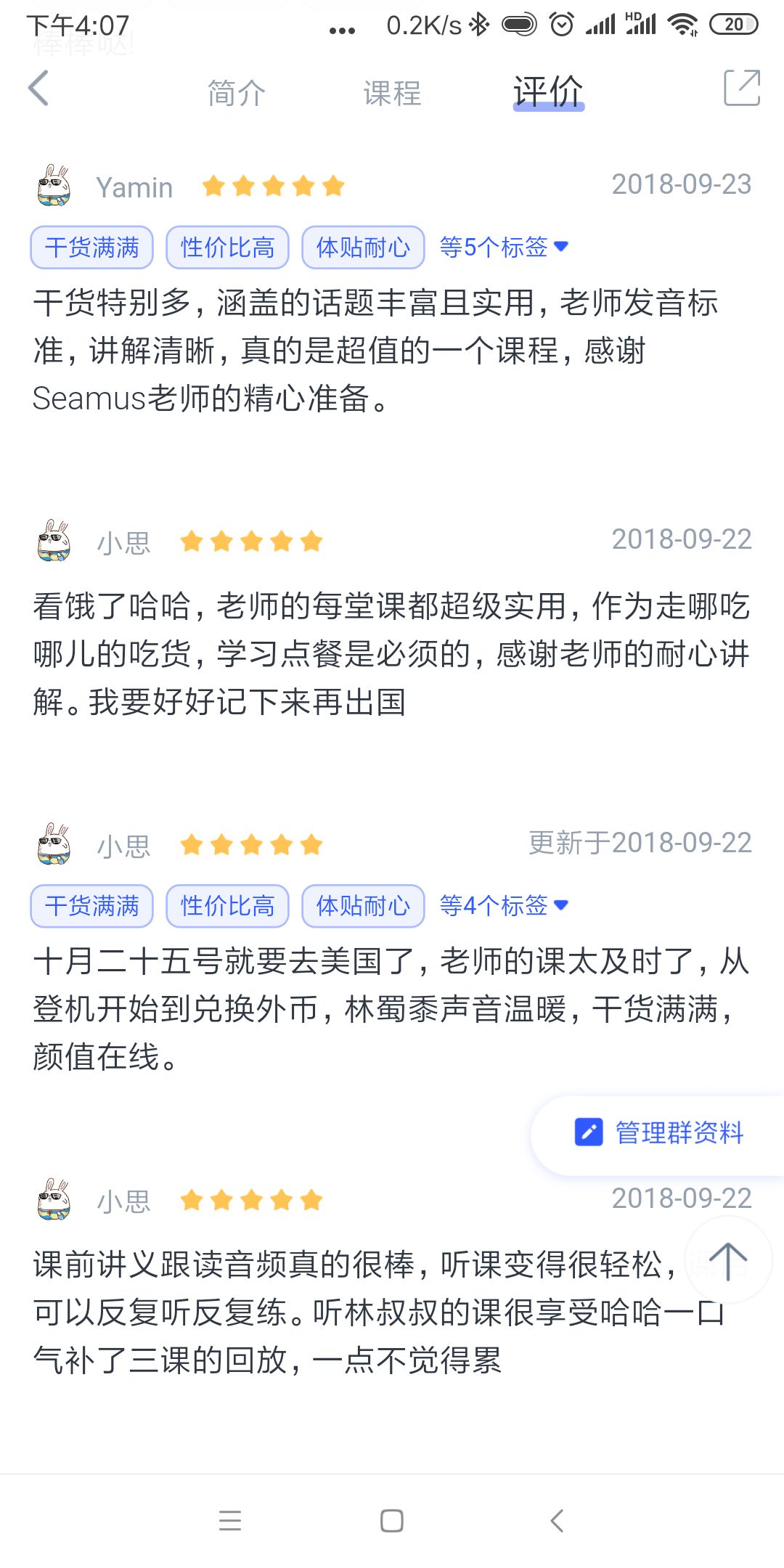Open the system recent apps button
Image resolution: width=784 pixels, height=1568 pixels.
click(x=230, y=1521)
